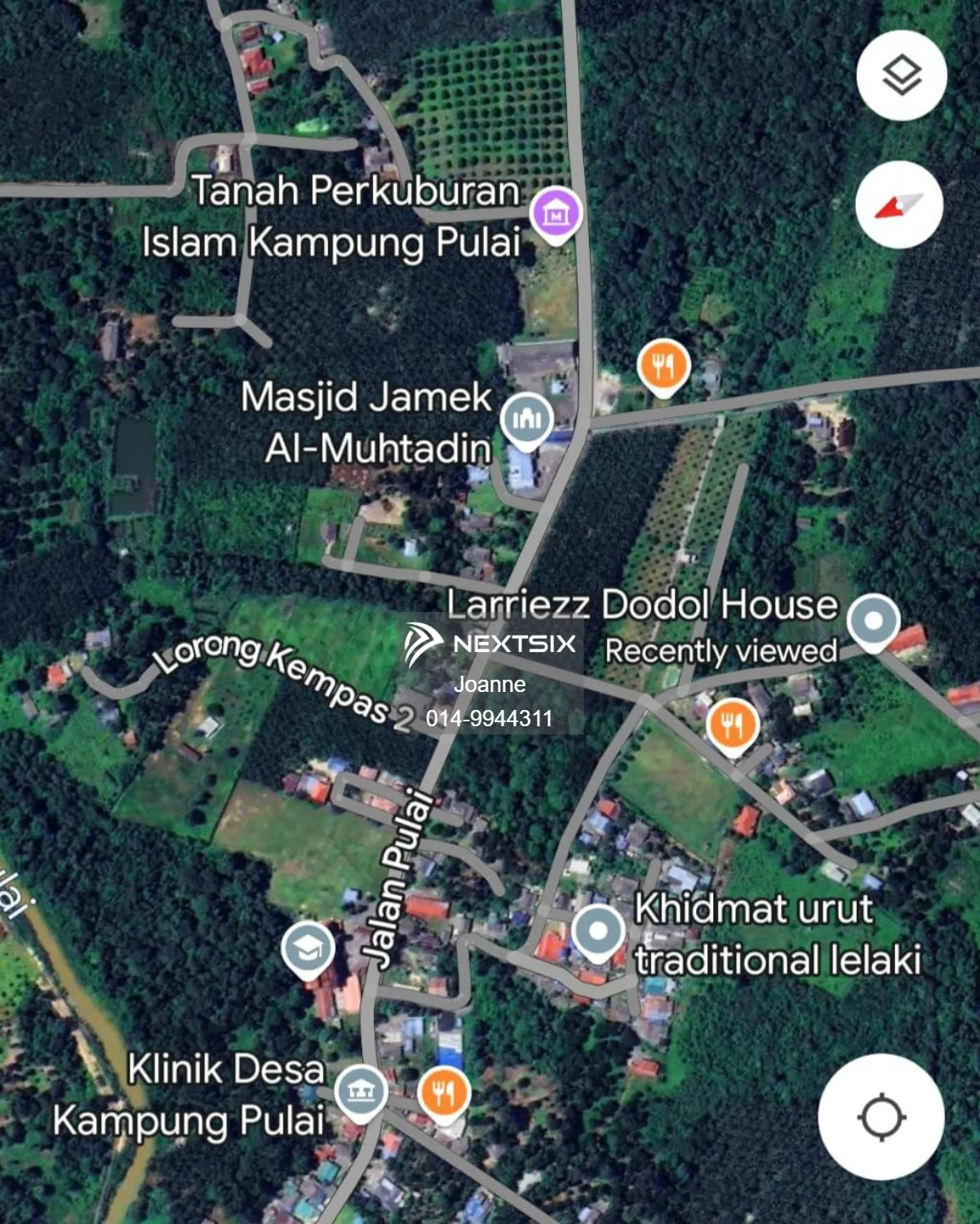980x1224 pixels.
Task: Click the mosque icon for Masjid Jamek Al-Muhtadin
Action: (x=527, y=421)
